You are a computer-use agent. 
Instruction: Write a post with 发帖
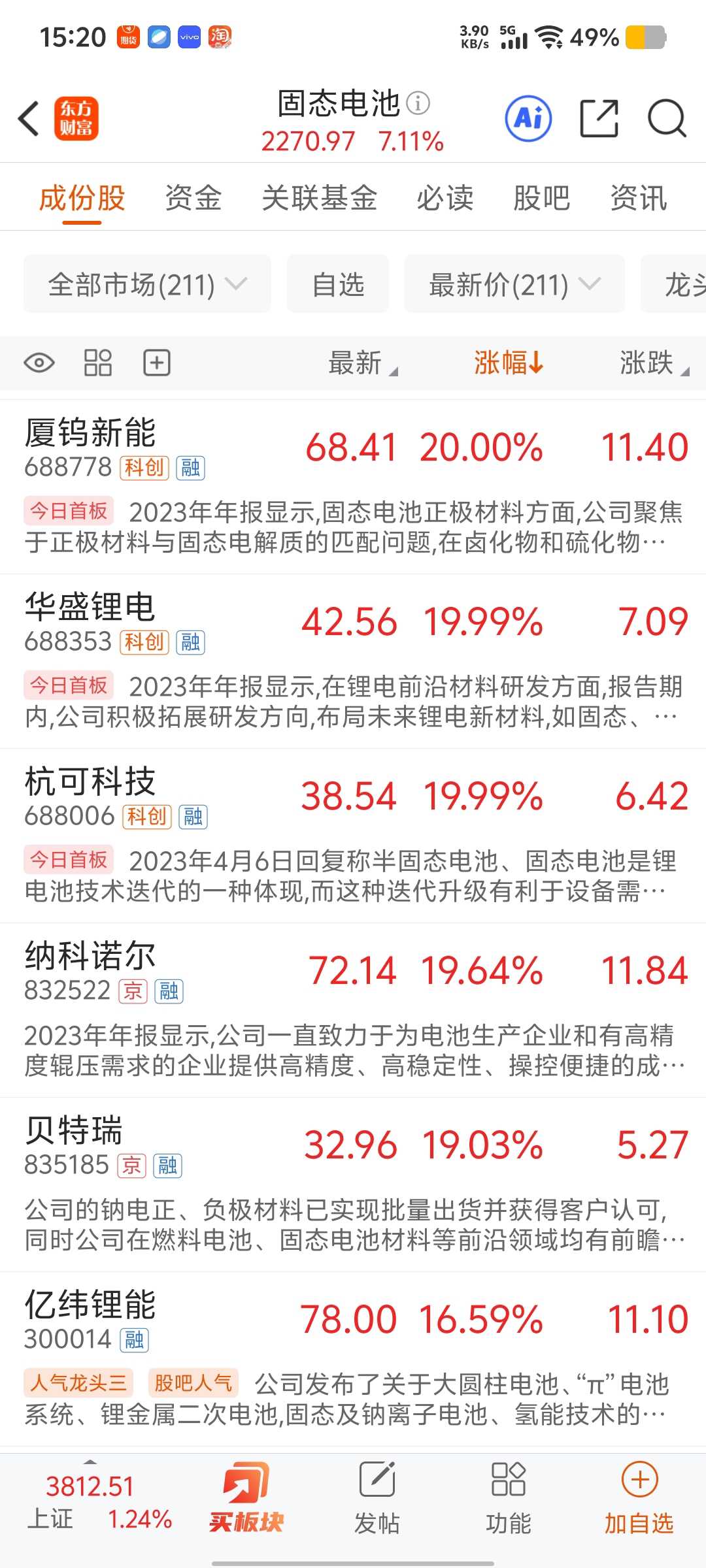coord(377,1497)
